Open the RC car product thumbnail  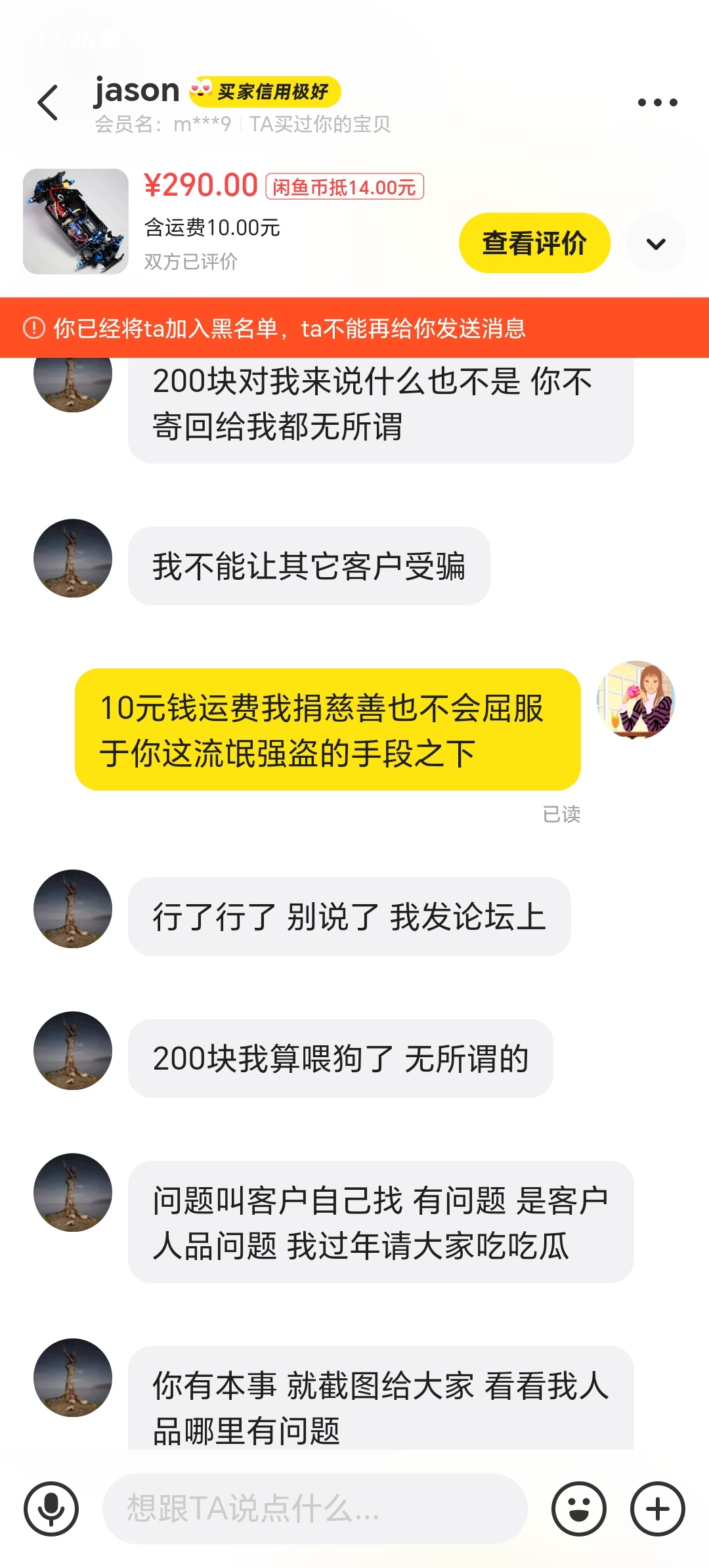click(x=75, y=221)
